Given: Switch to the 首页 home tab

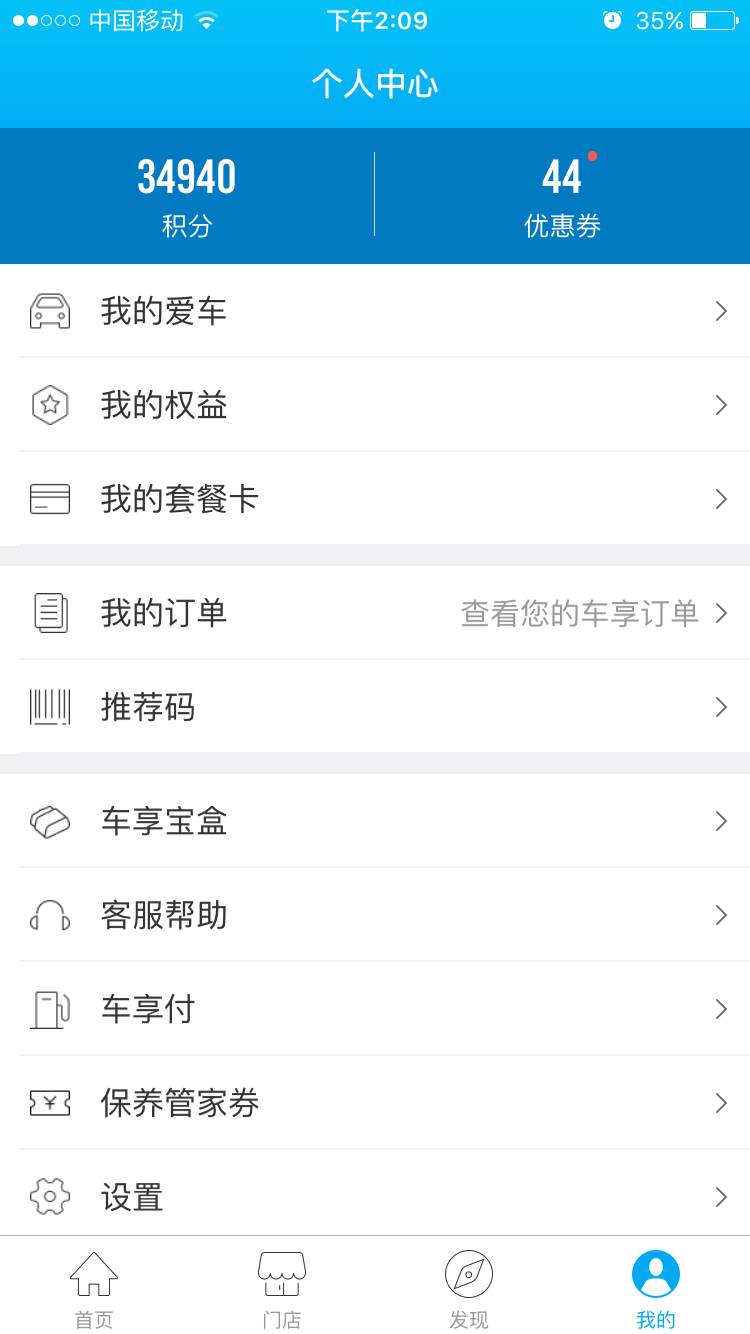Looking at the screenshot, I should pos(94,1288).
